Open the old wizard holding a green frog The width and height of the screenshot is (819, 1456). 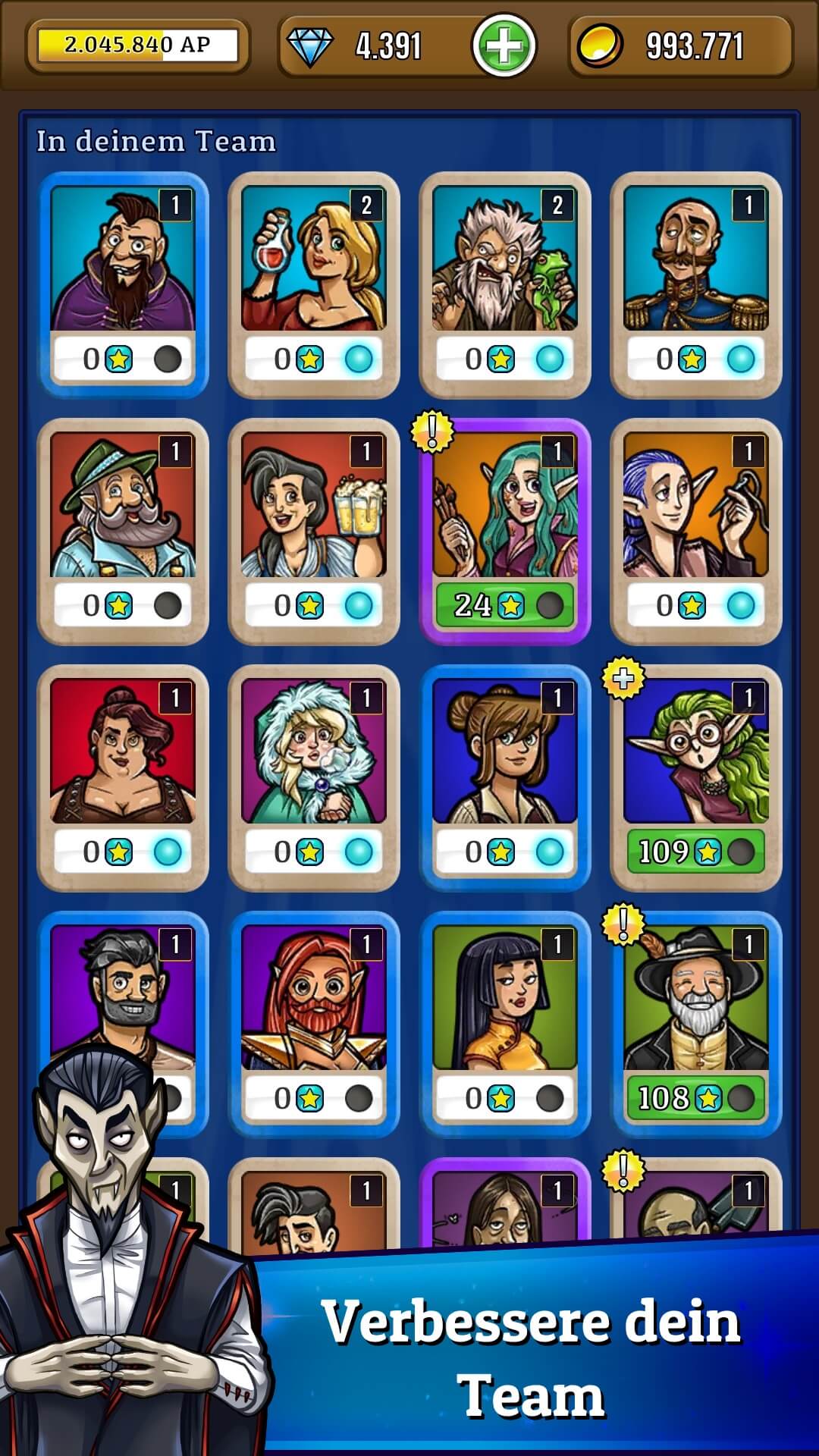point(505,285)
